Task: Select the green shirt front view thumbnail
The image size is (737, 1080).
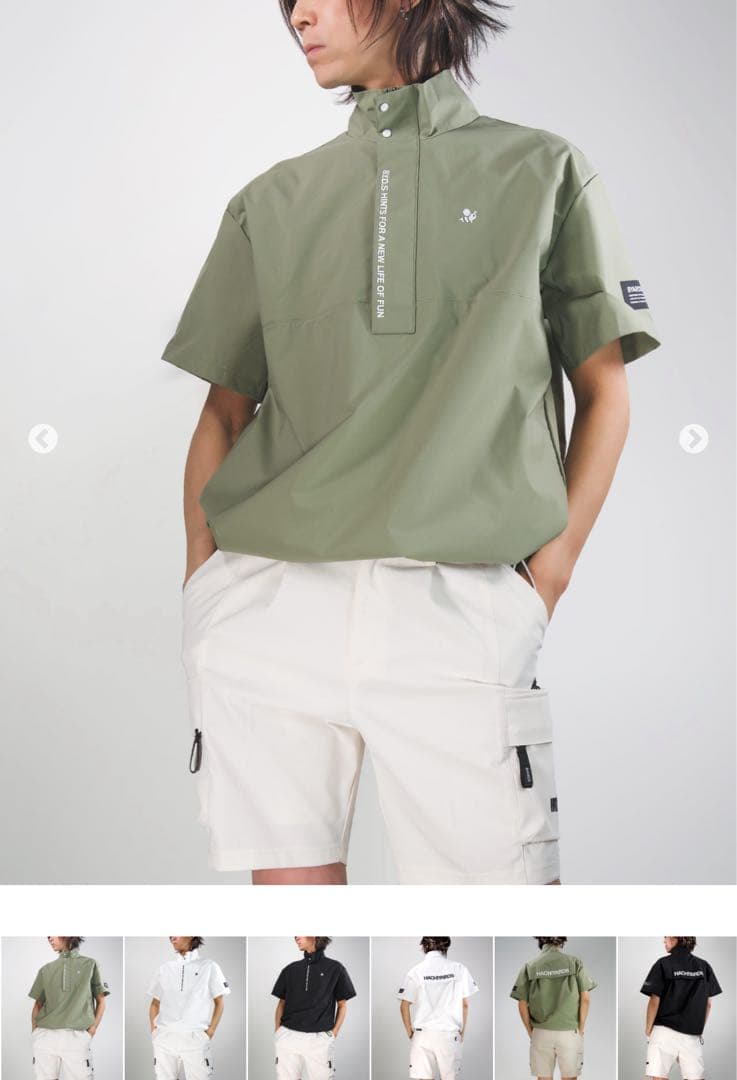Action: point(62,1007)
